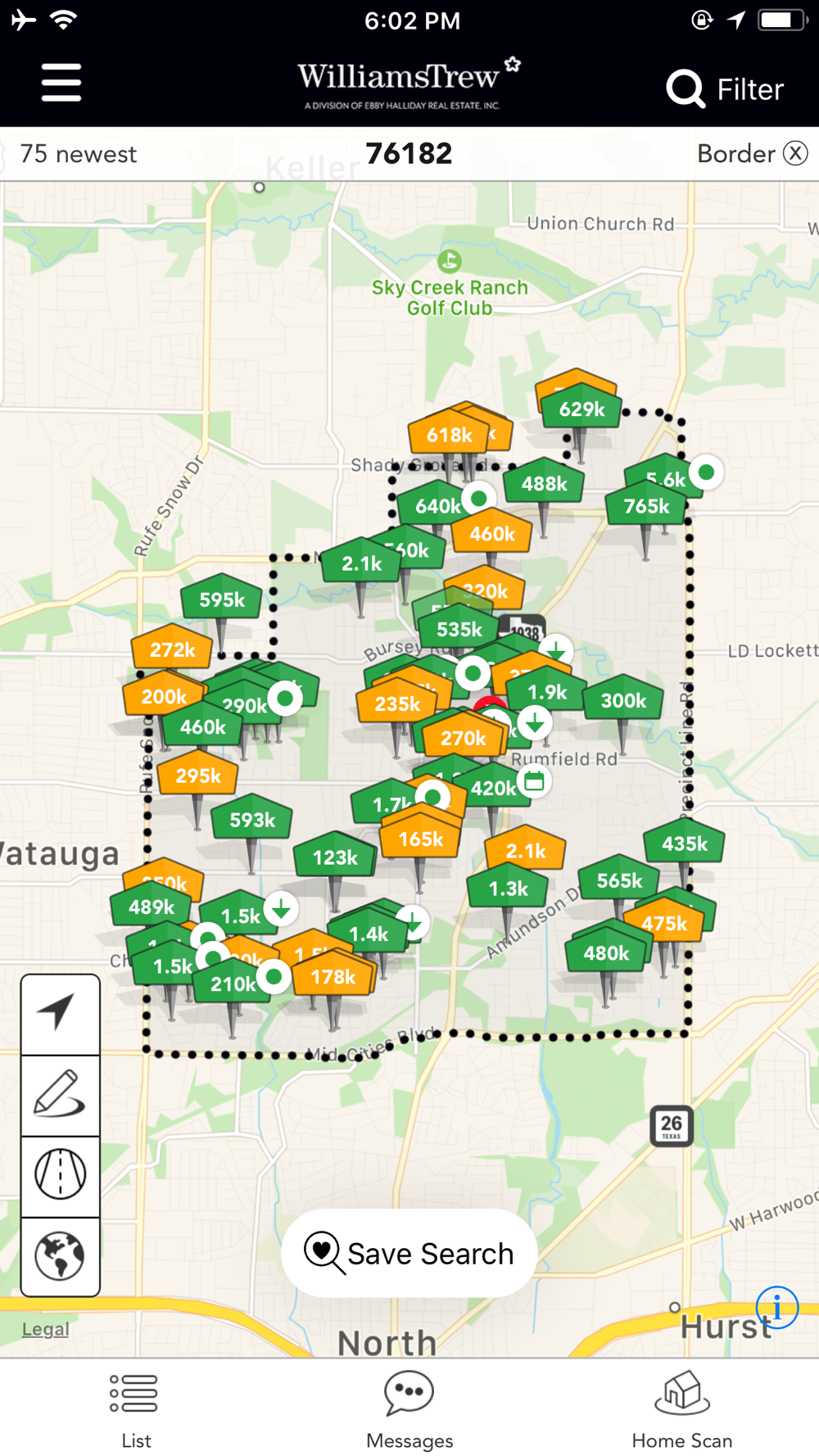Viewport: 819px width, 1456px height.
Task: View the 435k home pin
Action: click(684, 843)
